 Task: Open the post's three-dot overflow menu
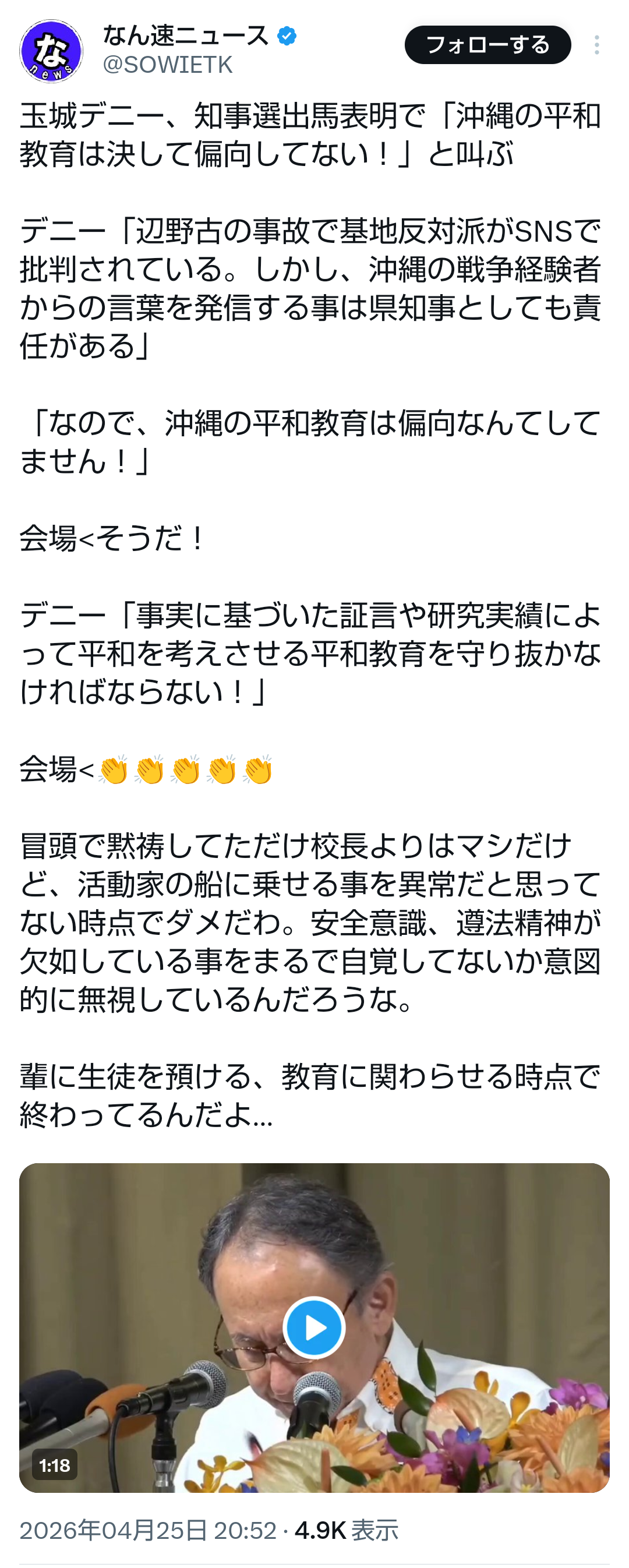[x=597, y=45]
